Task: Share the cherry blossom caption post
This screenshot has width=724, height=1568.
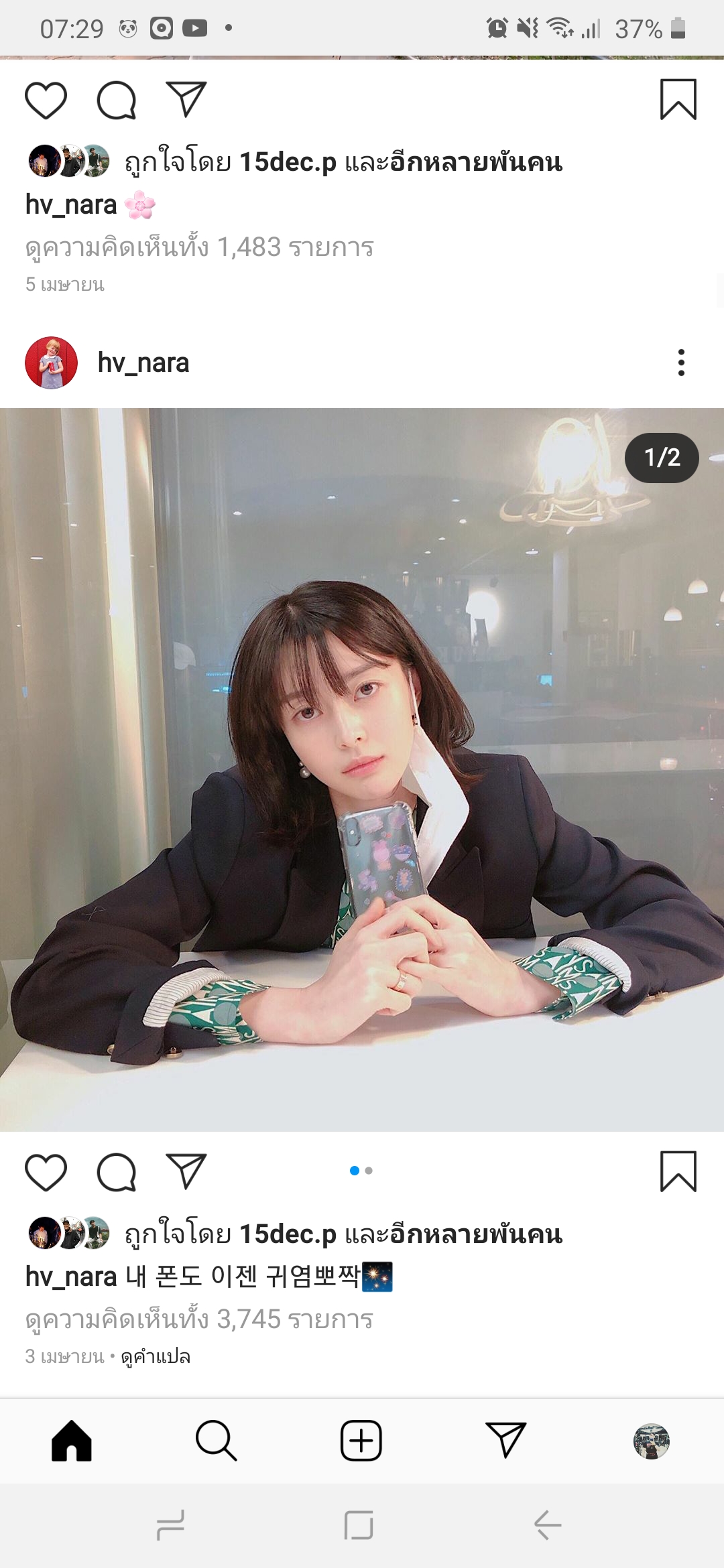Action: tap(186, 99)
